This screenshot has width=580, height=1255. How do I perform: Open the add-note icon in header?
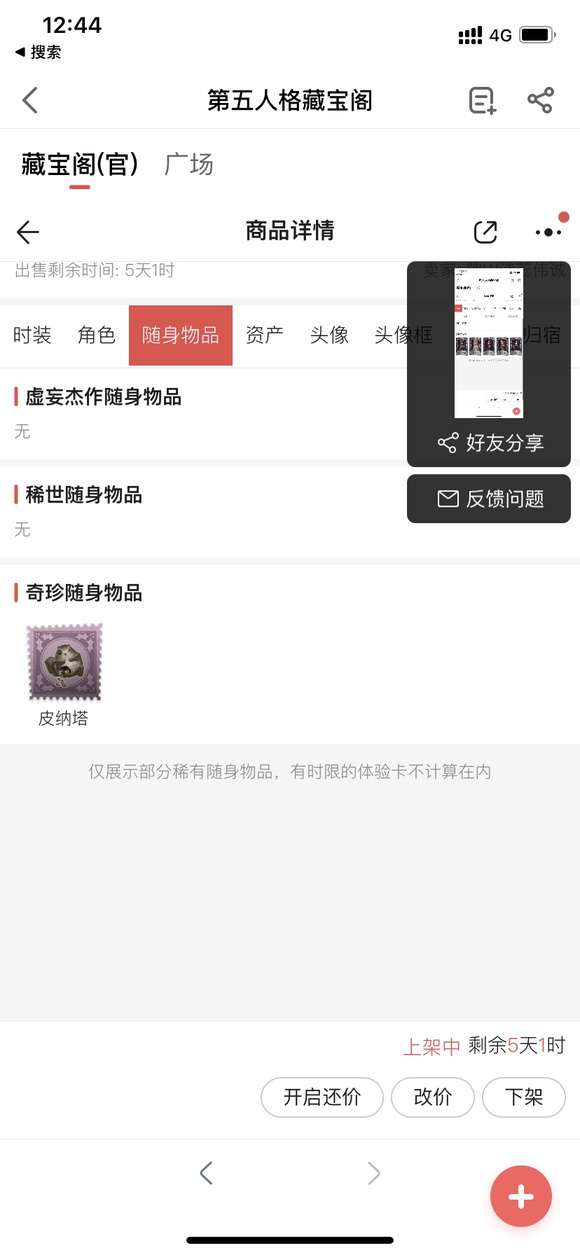pos(482,100)
